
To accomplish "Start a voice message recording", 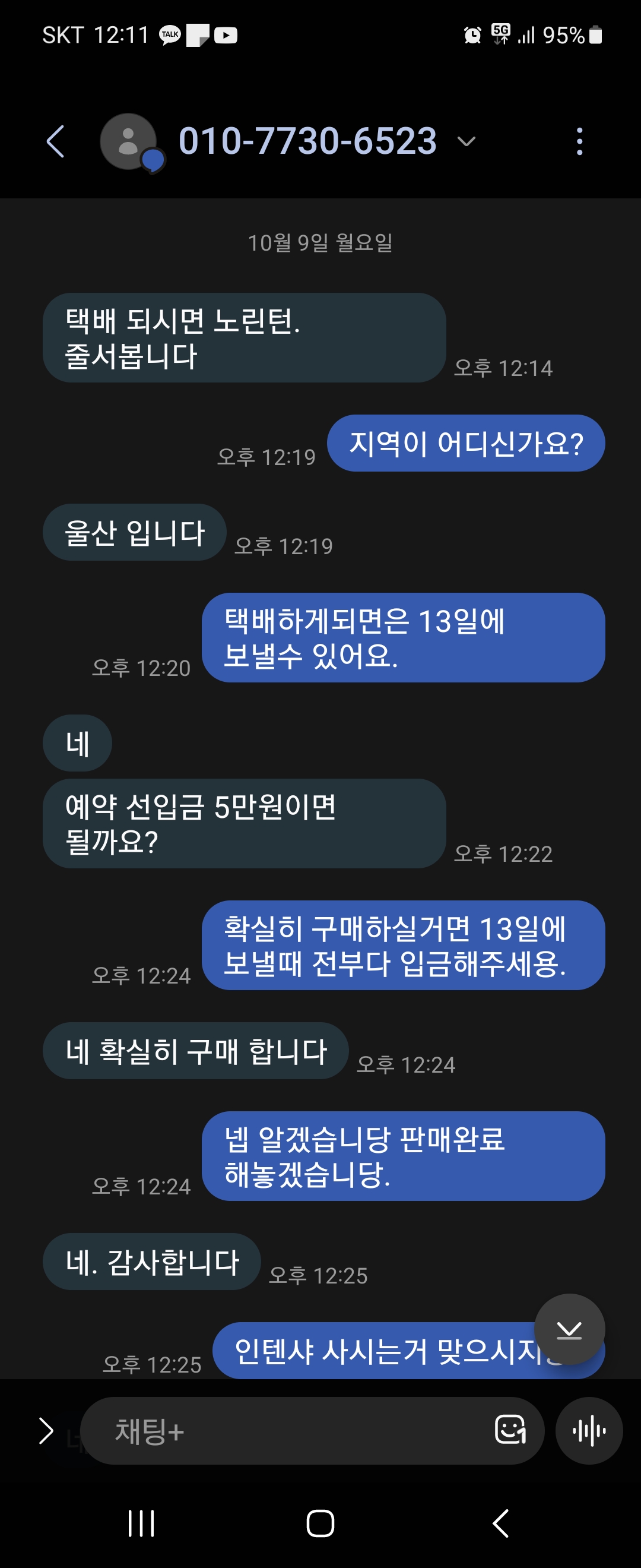I will [x=588, y=1431].
